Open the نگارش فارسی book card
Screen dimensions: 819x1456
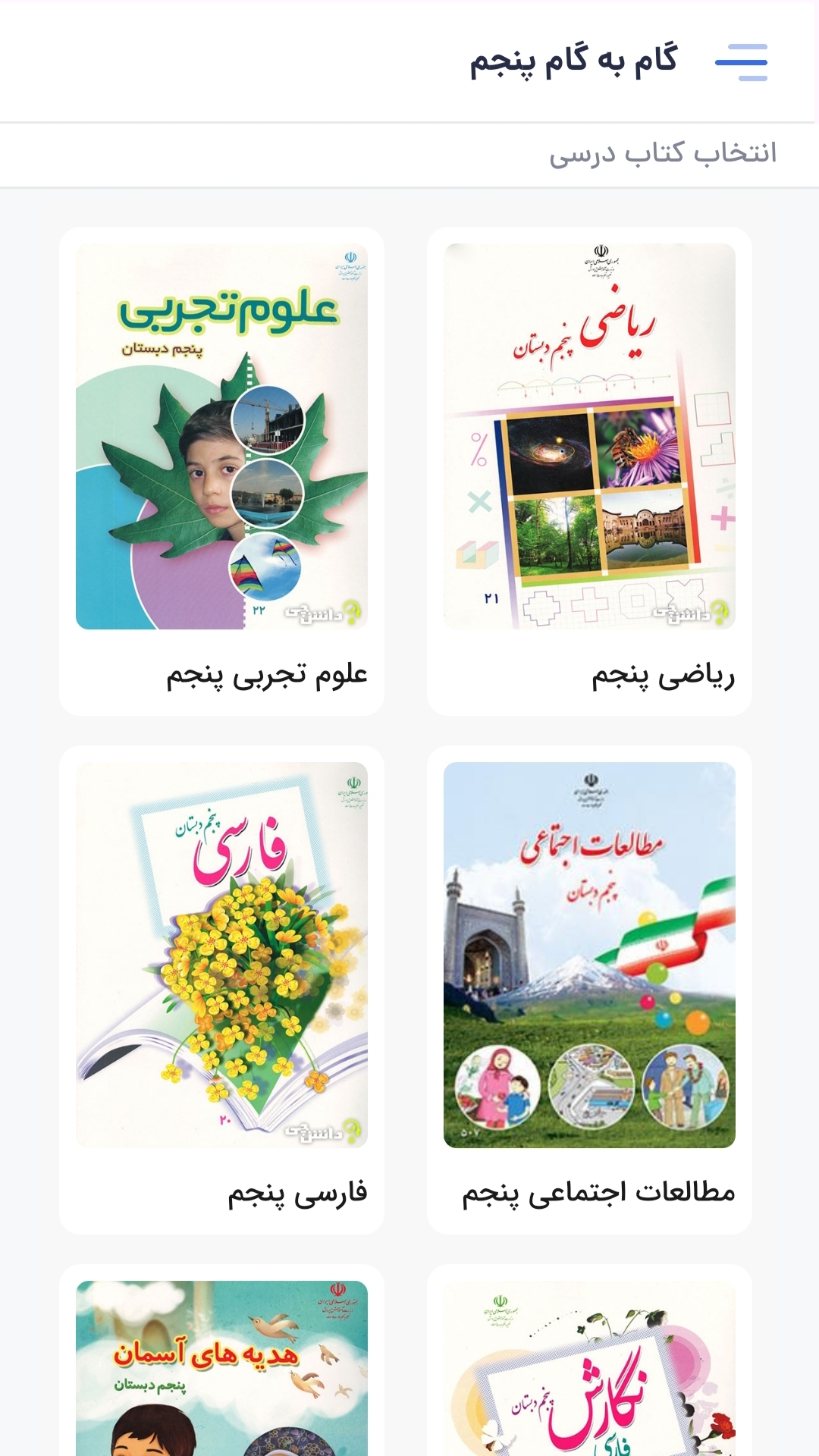[589, 1360]
